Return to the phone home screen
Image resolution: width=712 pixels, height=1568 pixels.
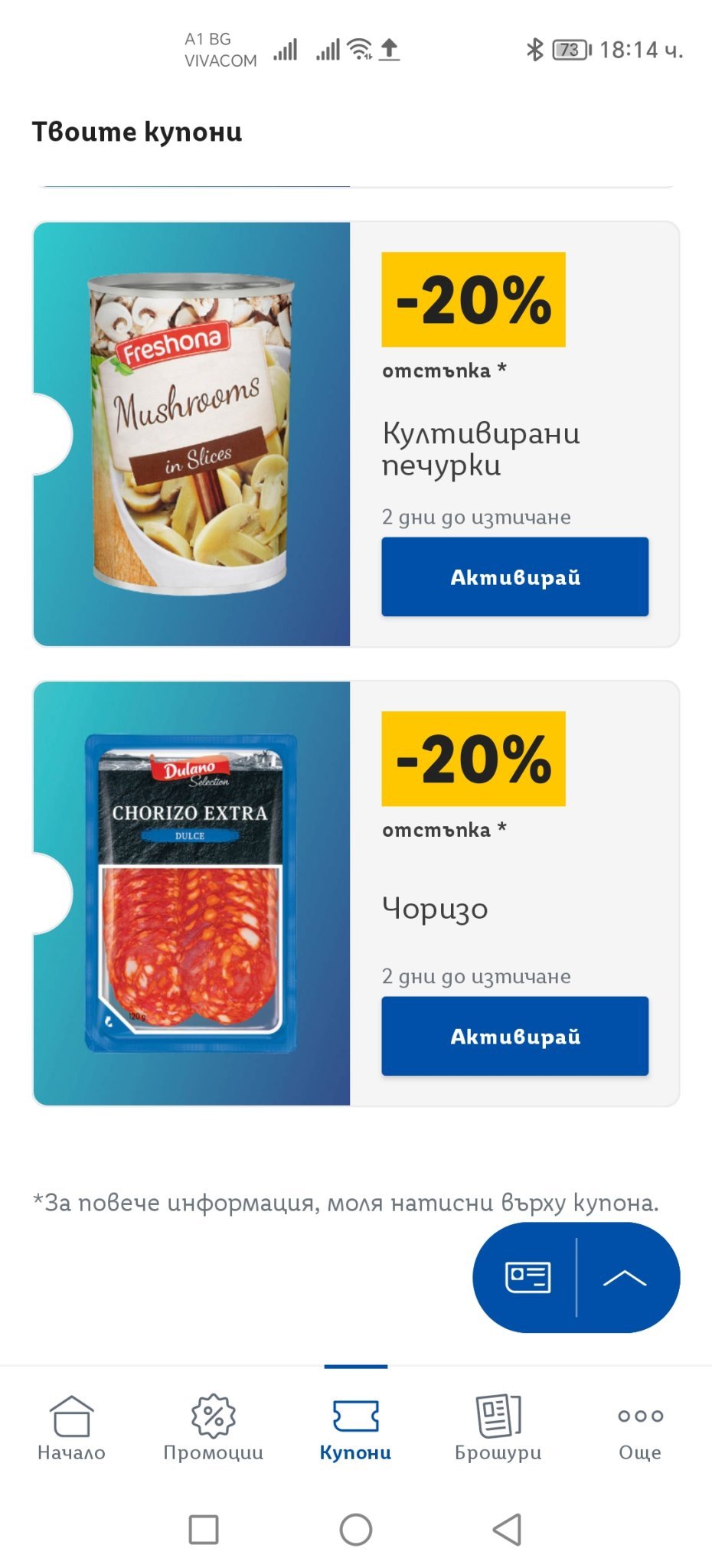(356, 1529)
